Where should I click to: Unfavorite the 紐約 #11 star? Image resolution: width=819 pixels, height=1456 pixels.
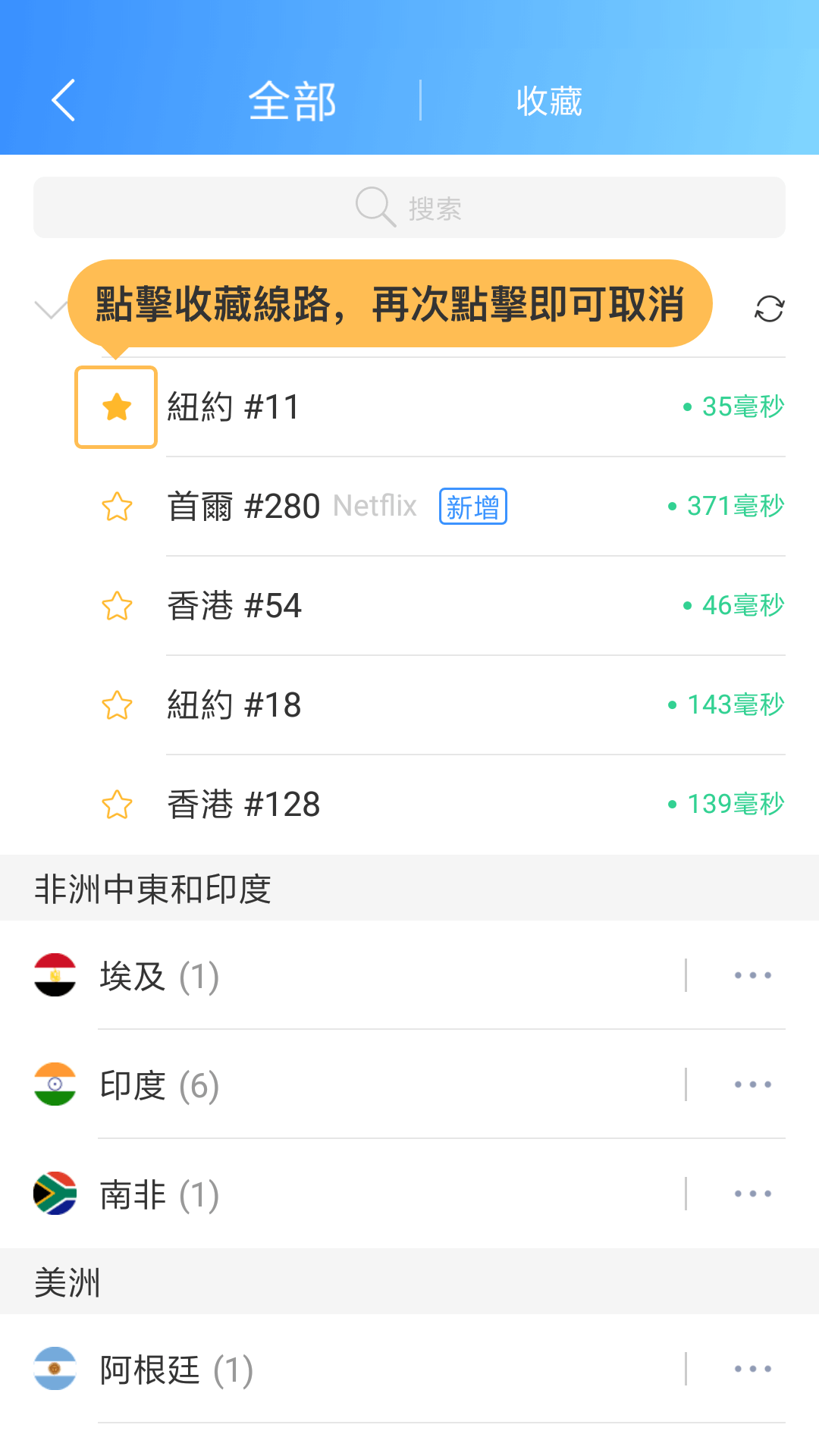click(x=117, y=407)
